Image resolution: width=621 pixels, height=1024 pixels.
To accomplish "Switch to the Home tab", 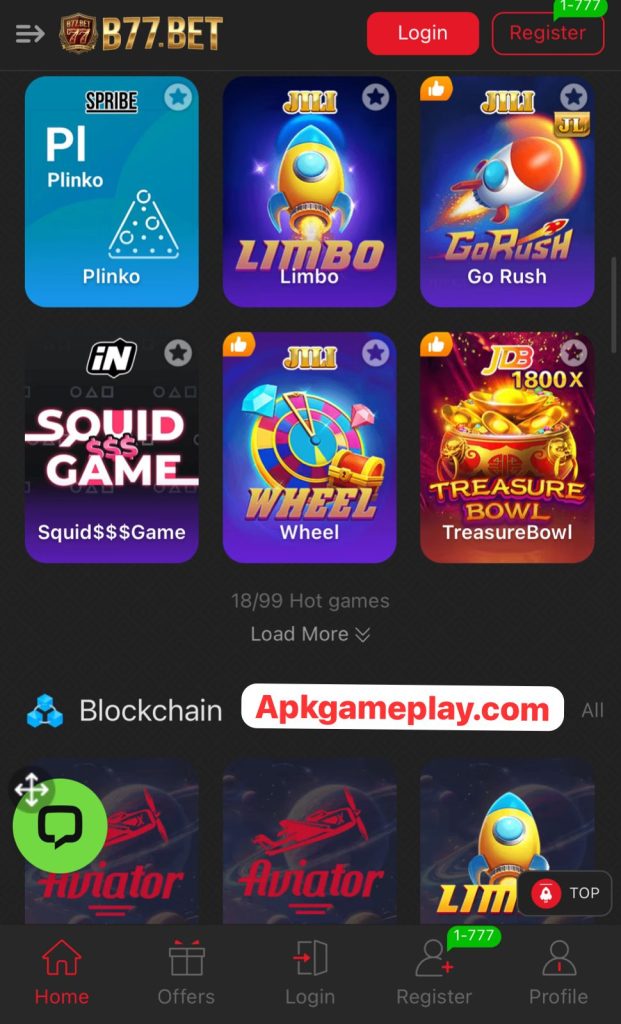I will tap(61, 973).
